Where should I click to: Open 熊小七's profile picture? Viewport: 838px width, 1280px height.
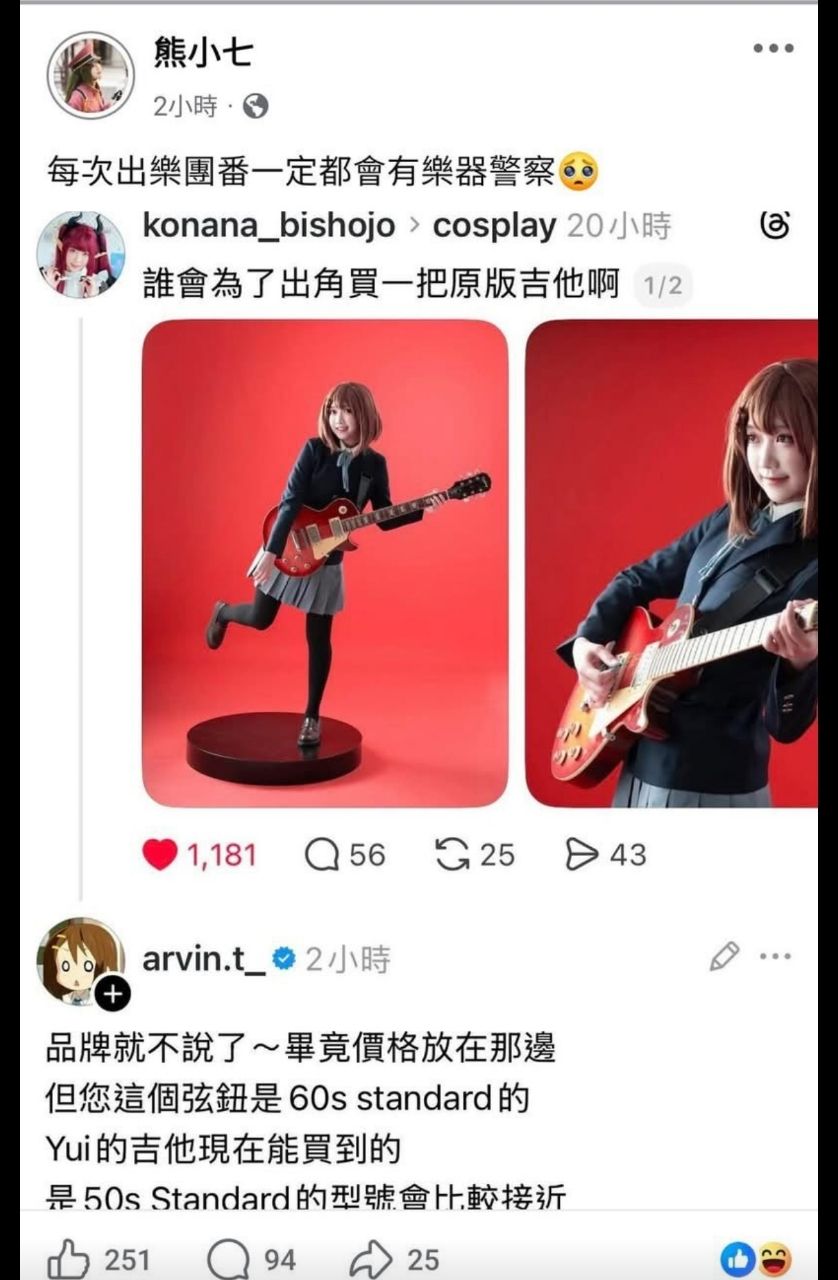click(90, 75)
